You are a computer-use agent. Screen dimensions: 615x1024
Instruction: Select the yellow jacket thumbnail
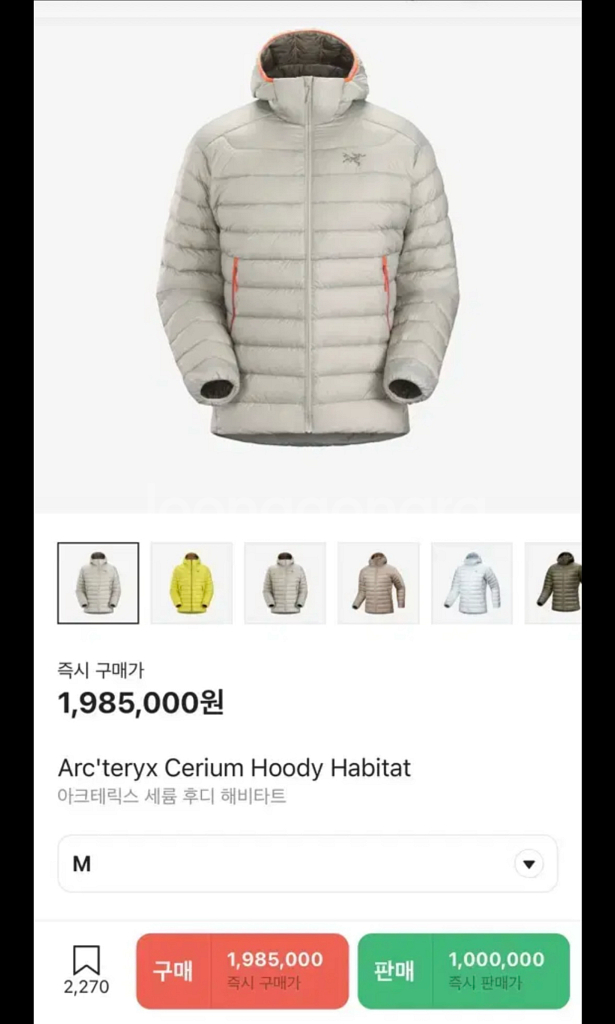(x=191, y=583)
